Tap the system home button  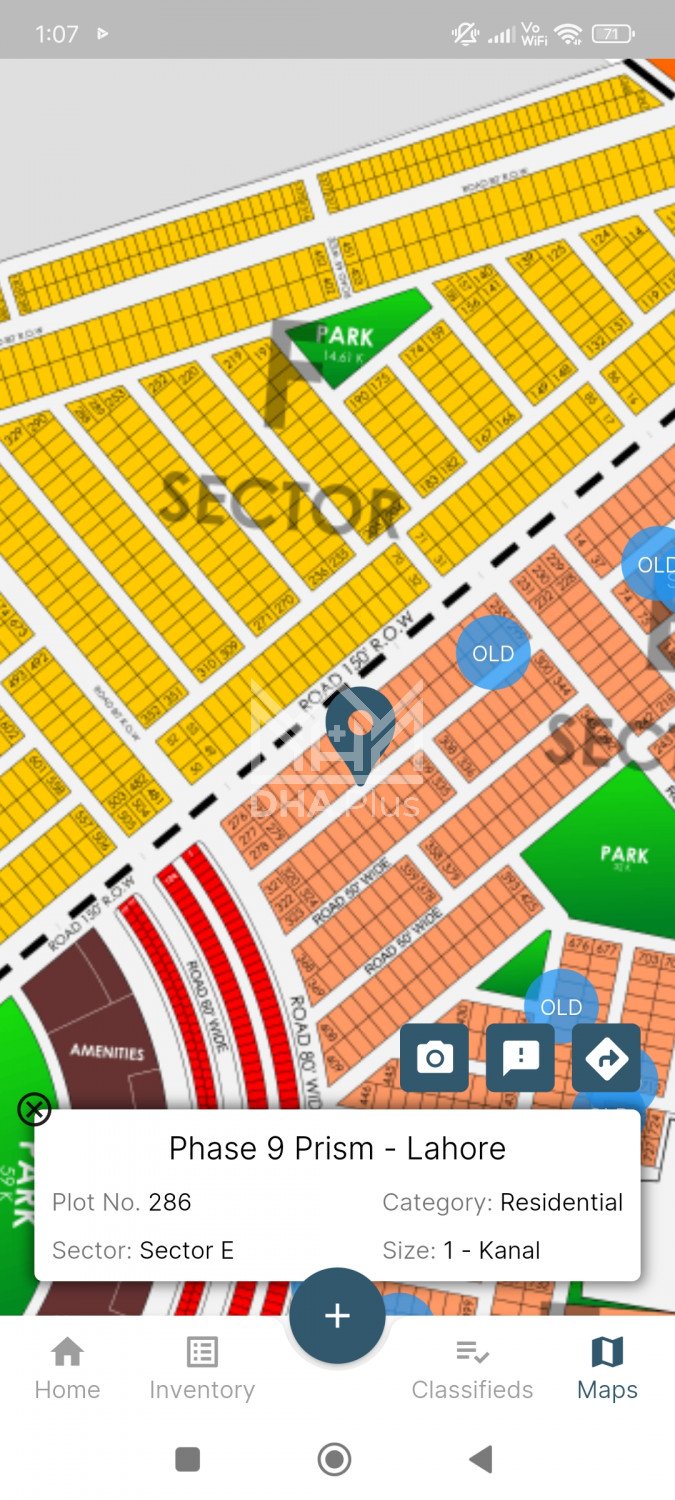tap(334, 1460)
